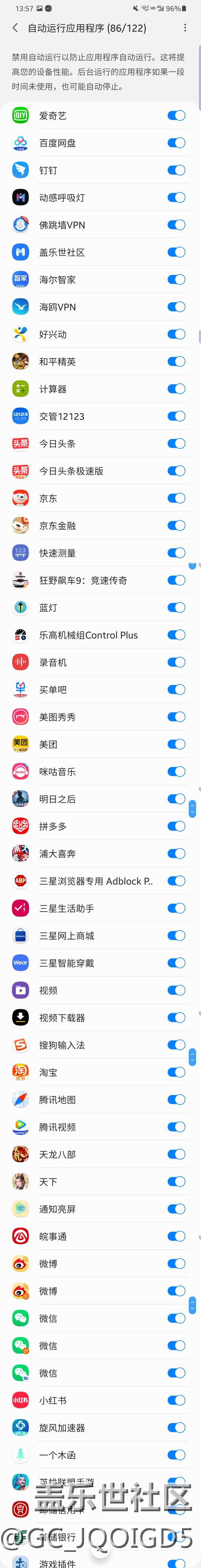The height and width of the screenshot is (1568, 201).
Task: Disable 今日头条极速版 auto-run
Action: pos(176,471)
